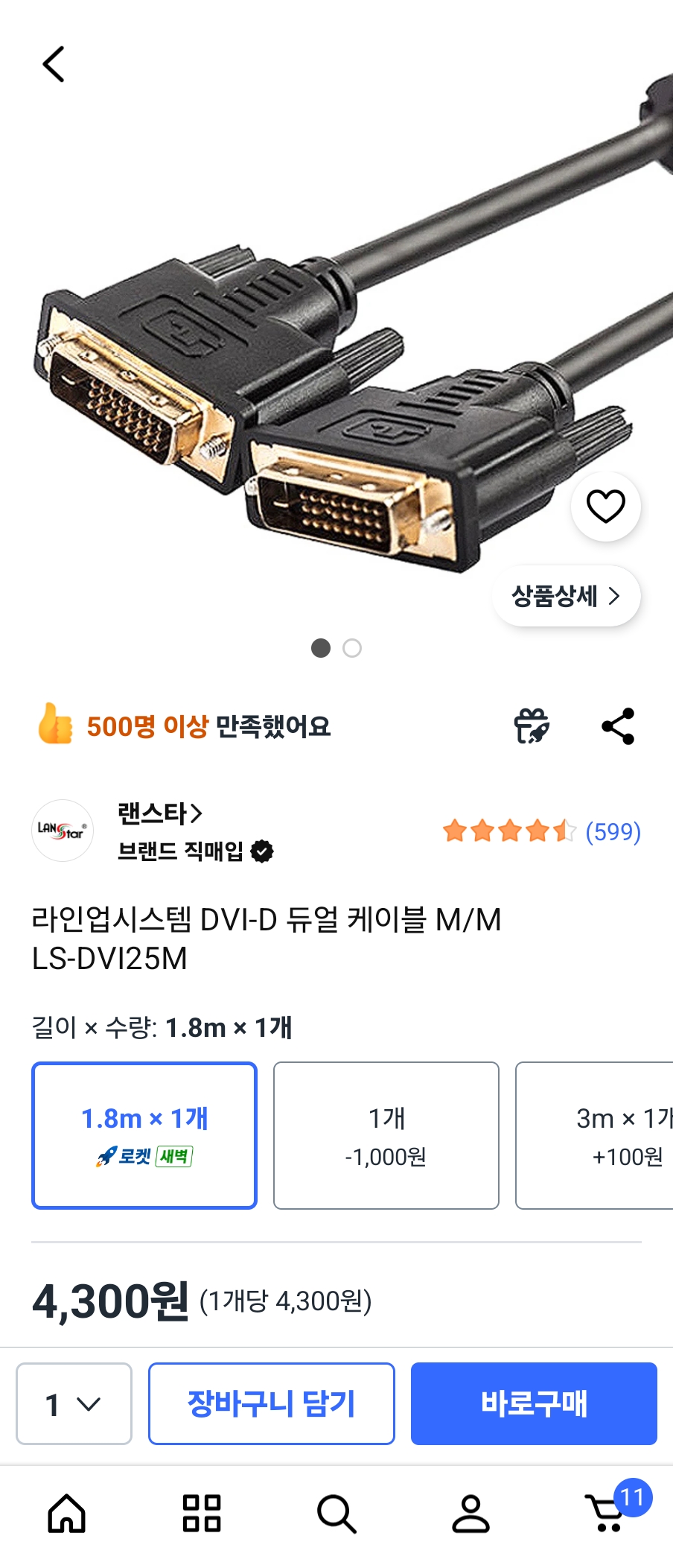Select the 1.8m × 1개 option

[144, 1134]
